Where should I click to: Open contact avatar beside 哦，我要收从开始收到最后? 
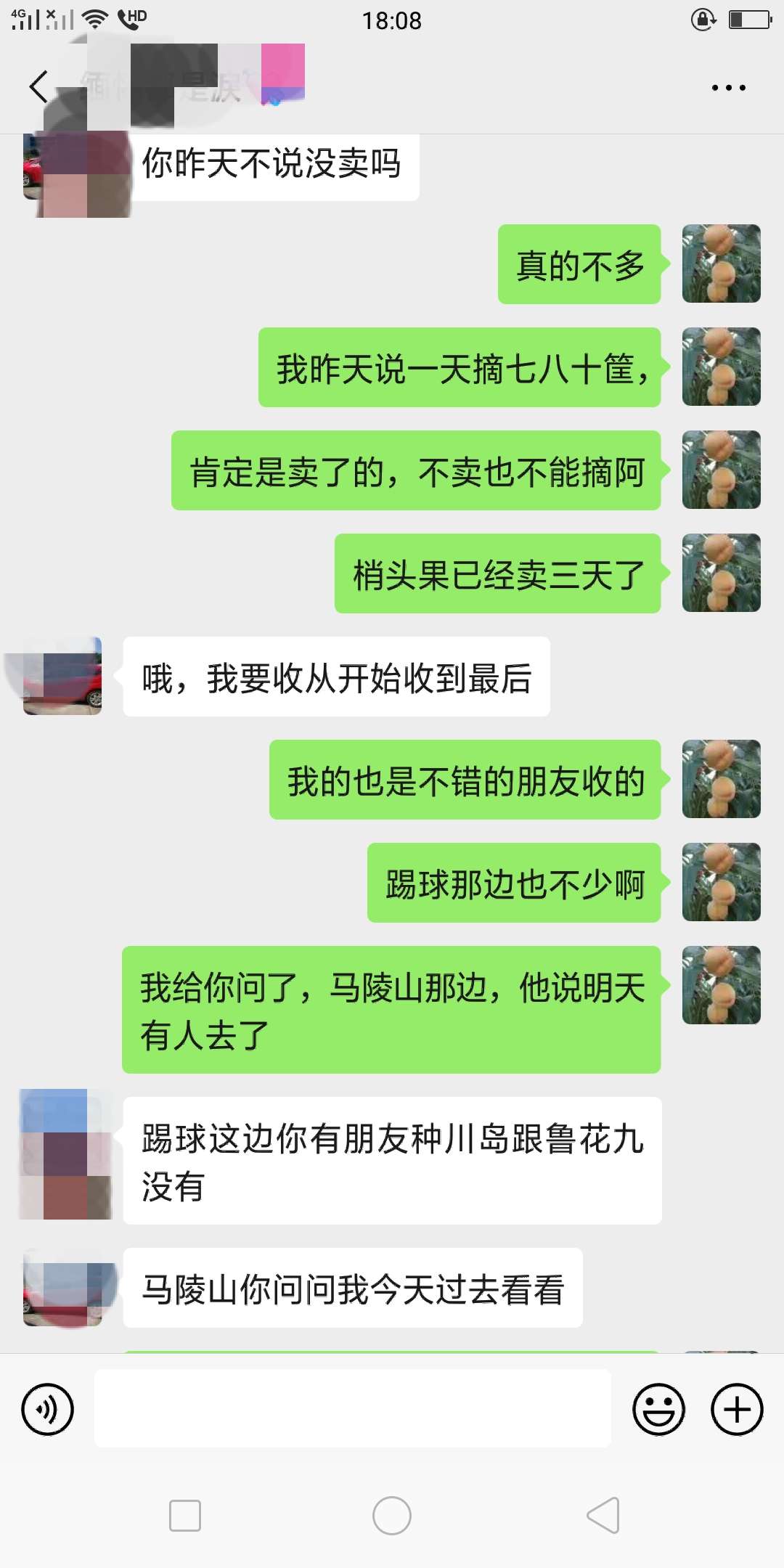pos(62,676)
